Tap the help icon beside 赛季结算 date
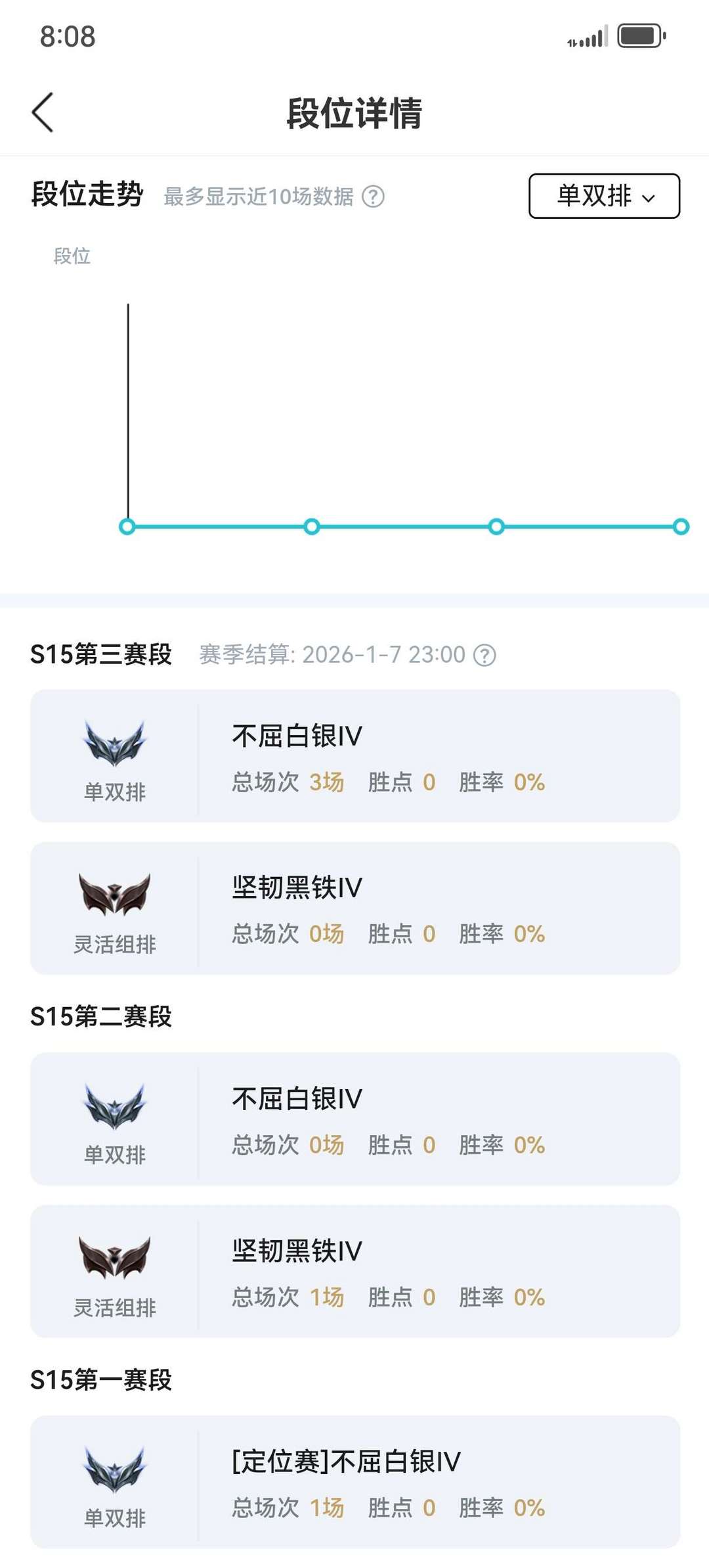Screen dimensions: 709x1568 [x=485, y=655]
